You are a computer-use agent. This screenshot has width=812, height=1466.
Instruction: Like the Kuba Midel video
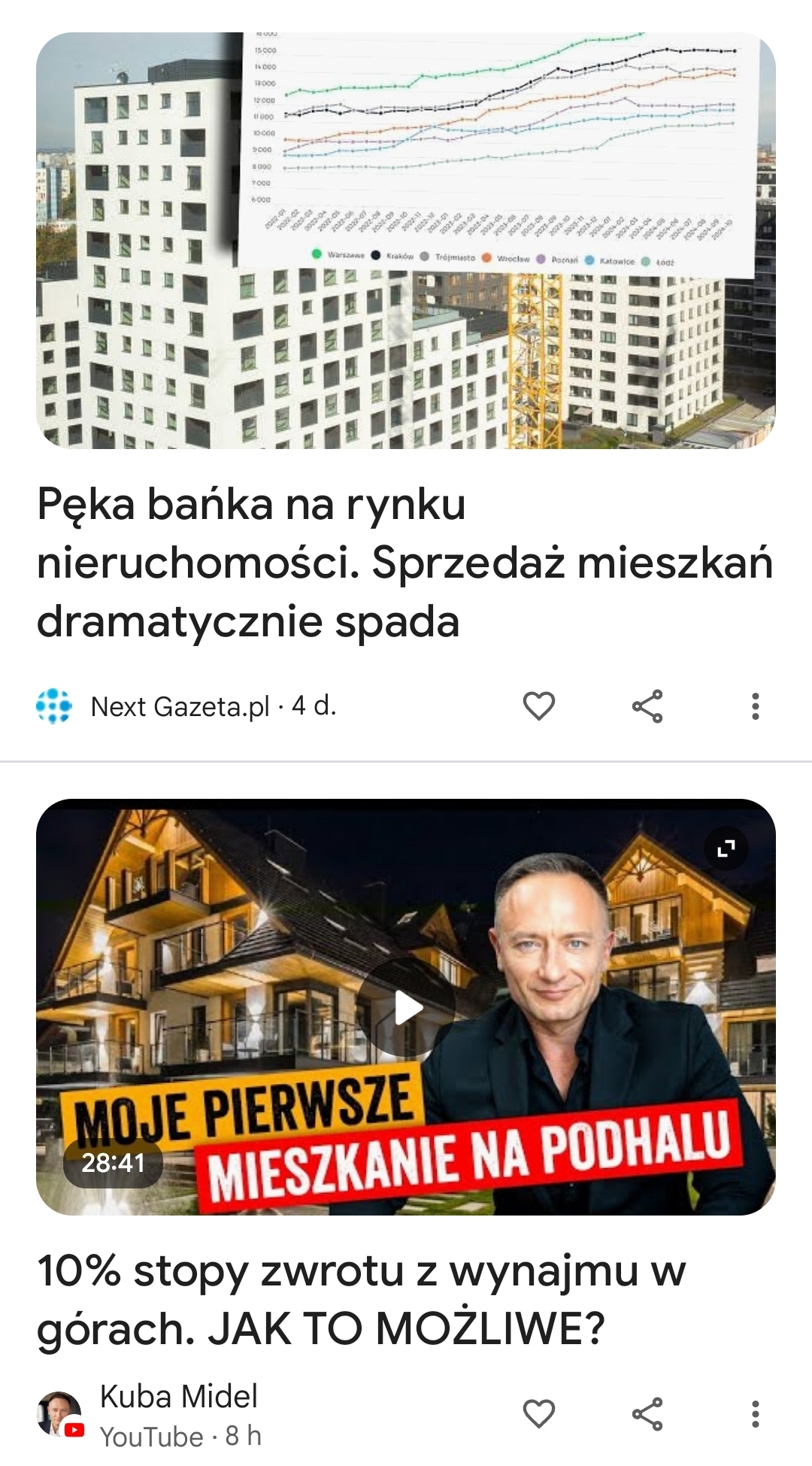pos(538,1414)
